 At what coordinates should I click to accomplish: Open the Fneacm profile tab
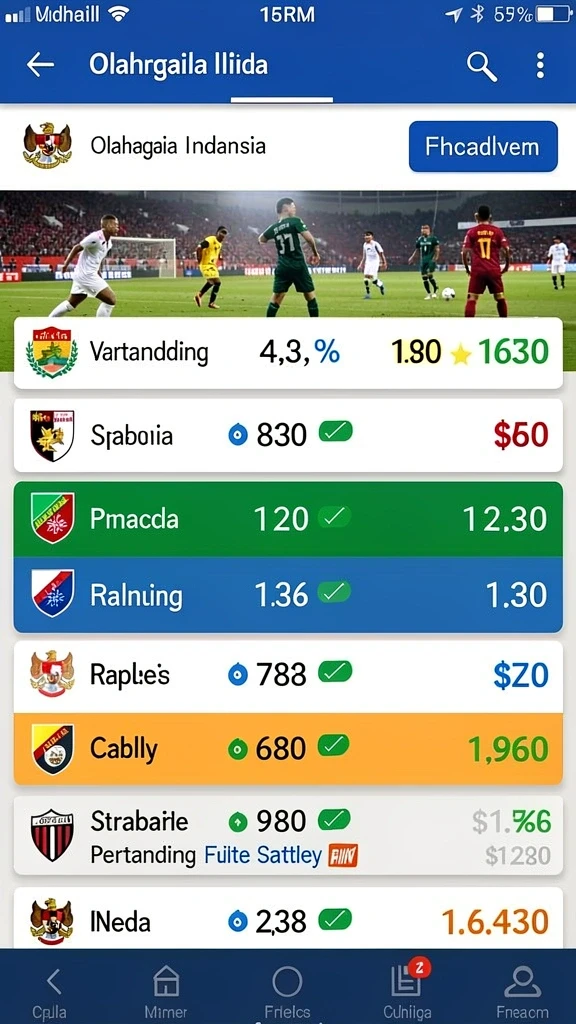pyautogui.click(x=522, y=992)
